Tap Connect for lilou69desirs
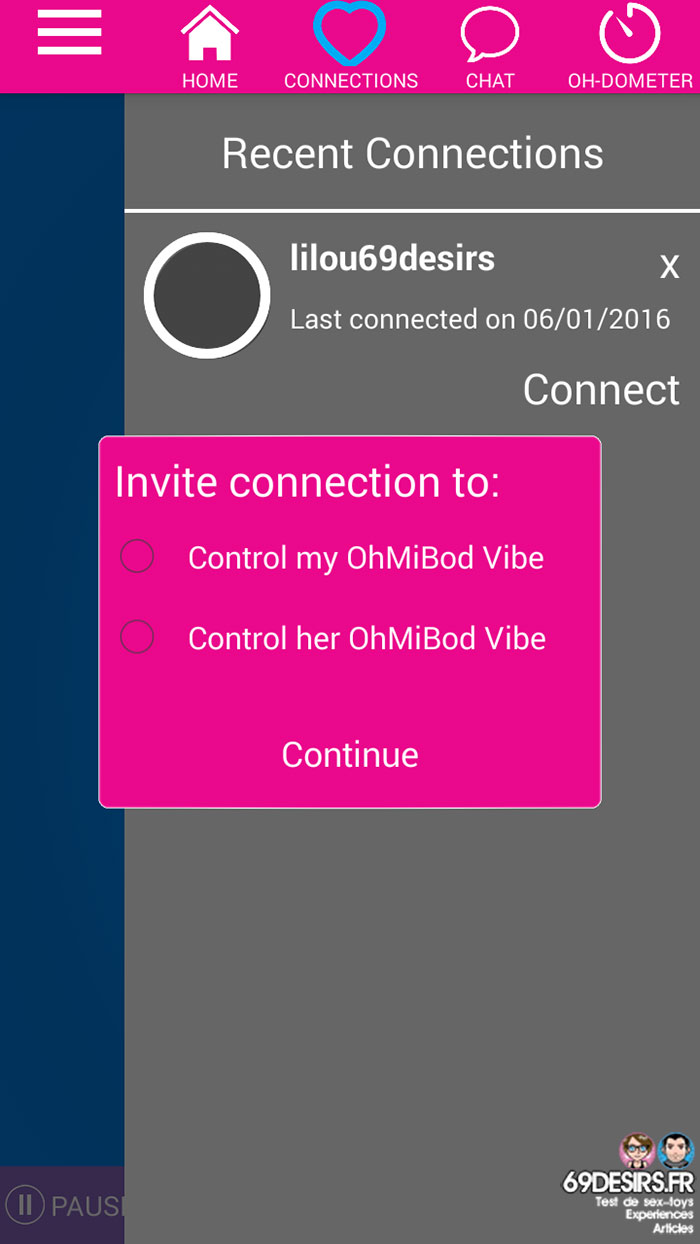Image resolution: width=700 pixels, height=1244 pixels. coord(601,389)
